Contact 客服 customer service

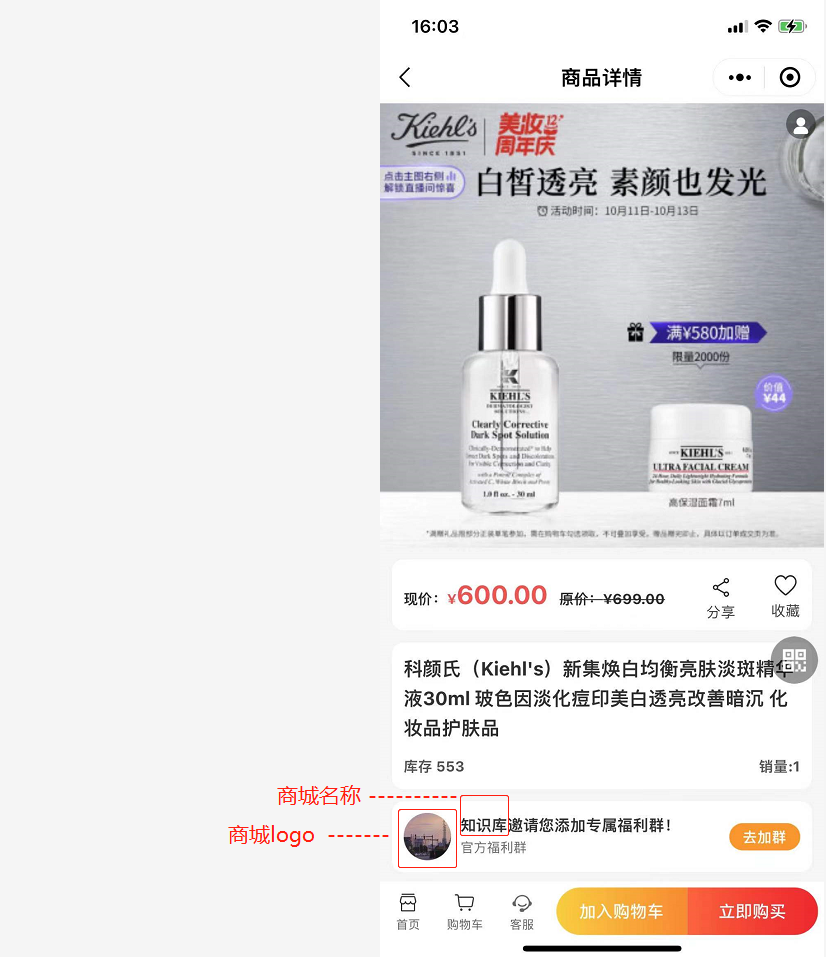[521, 911]
